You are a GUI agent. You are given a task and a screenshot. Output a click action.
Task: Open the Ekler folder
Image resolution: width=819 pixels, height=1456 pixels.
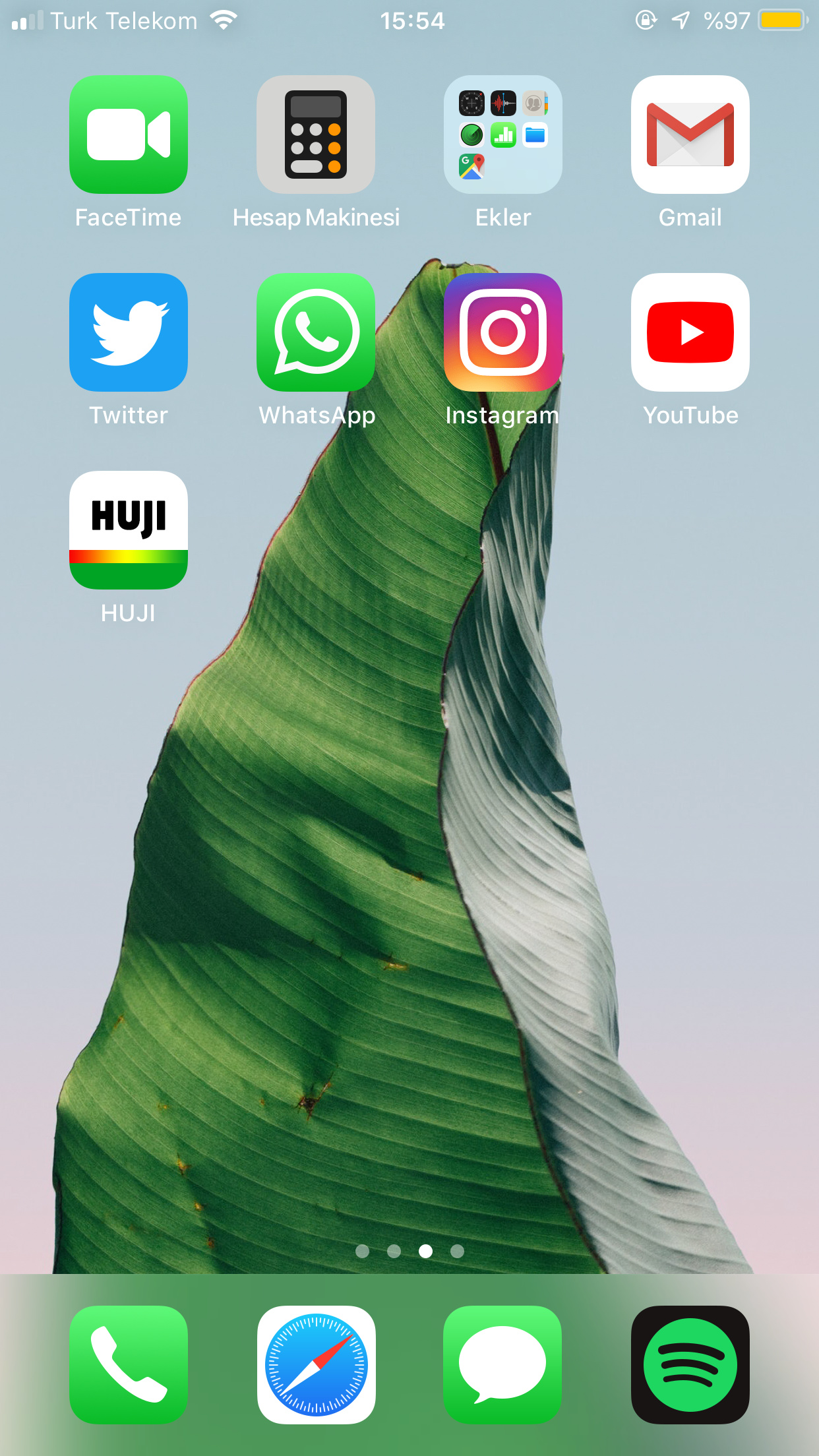point(503,135)
